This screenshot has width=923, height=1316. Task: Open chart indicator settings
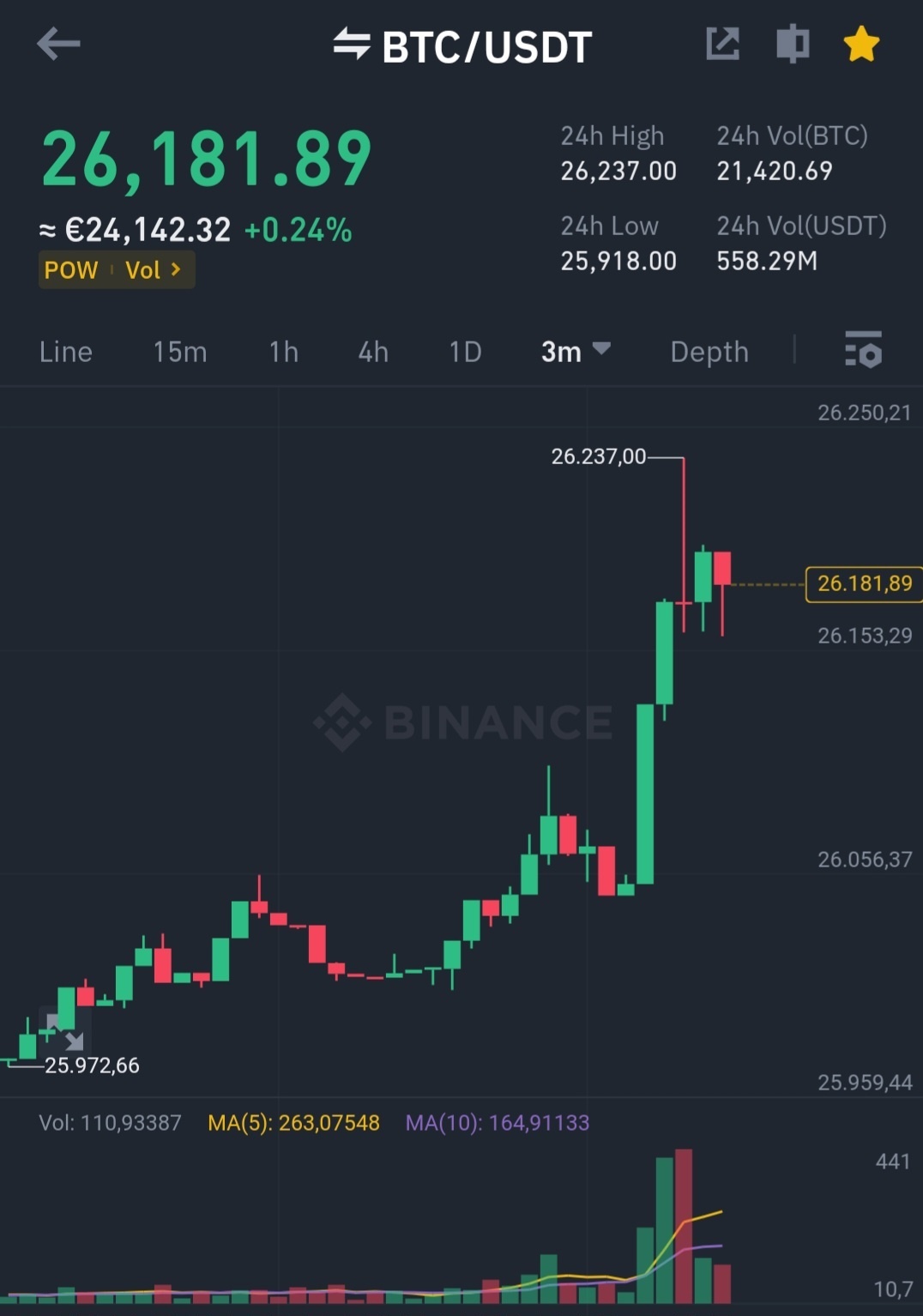863,350
